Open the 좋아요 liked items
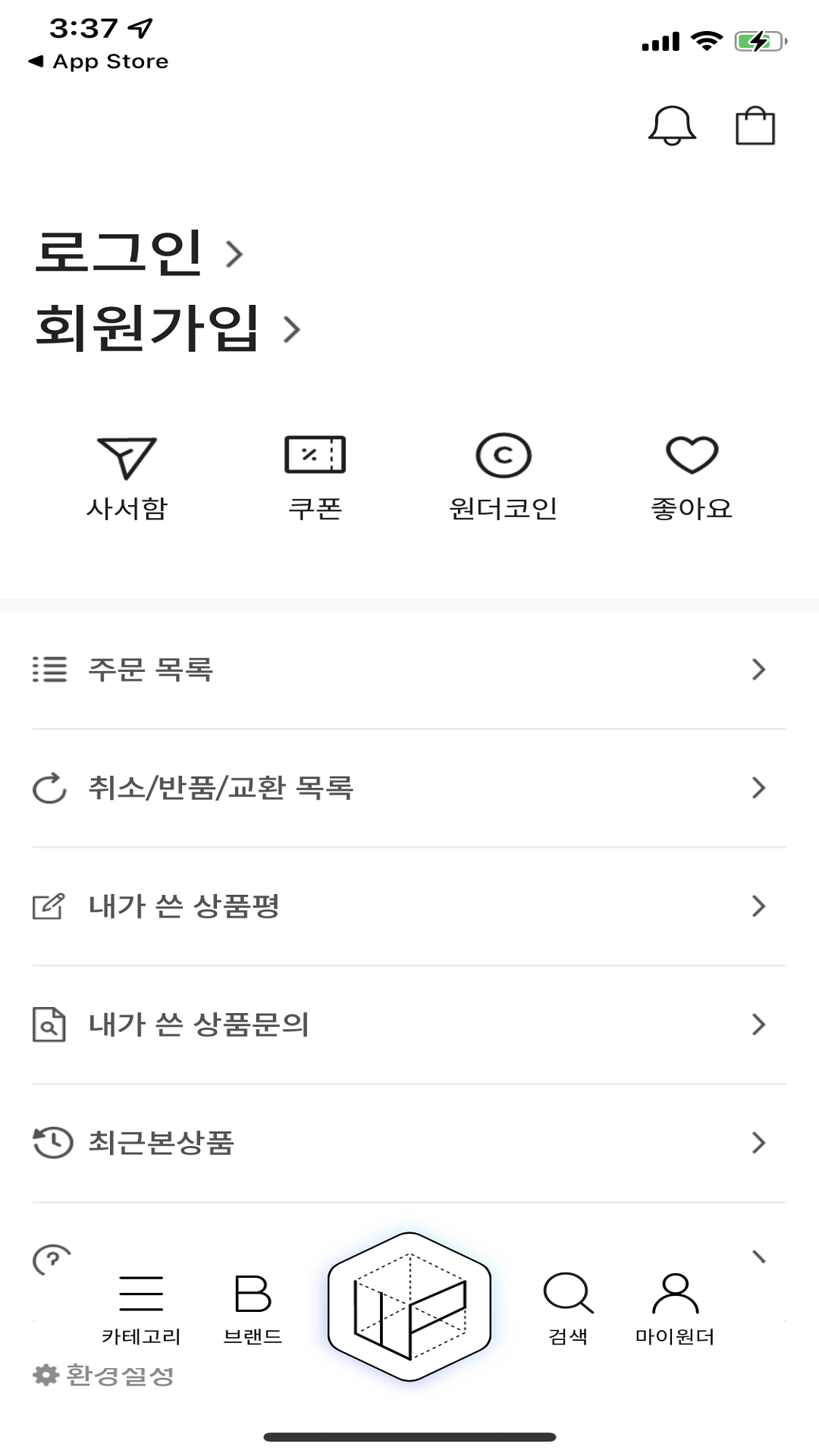 click(692, 476)
